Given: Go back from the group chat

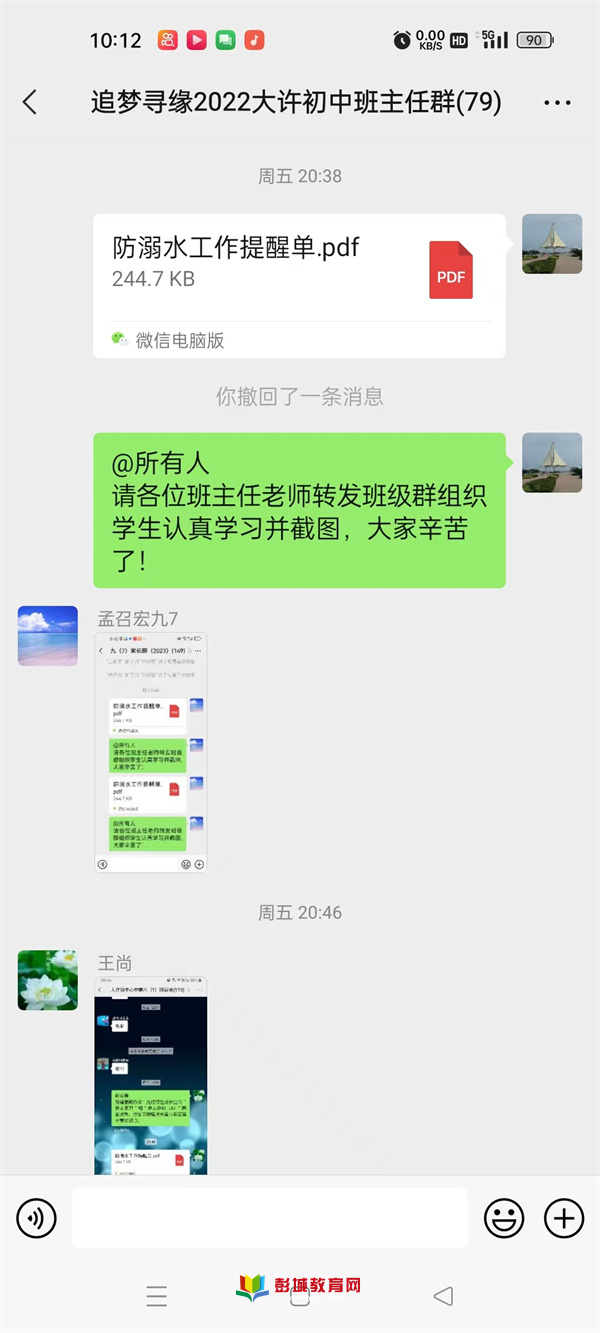Looking at the screenshot, I should 30,102.
